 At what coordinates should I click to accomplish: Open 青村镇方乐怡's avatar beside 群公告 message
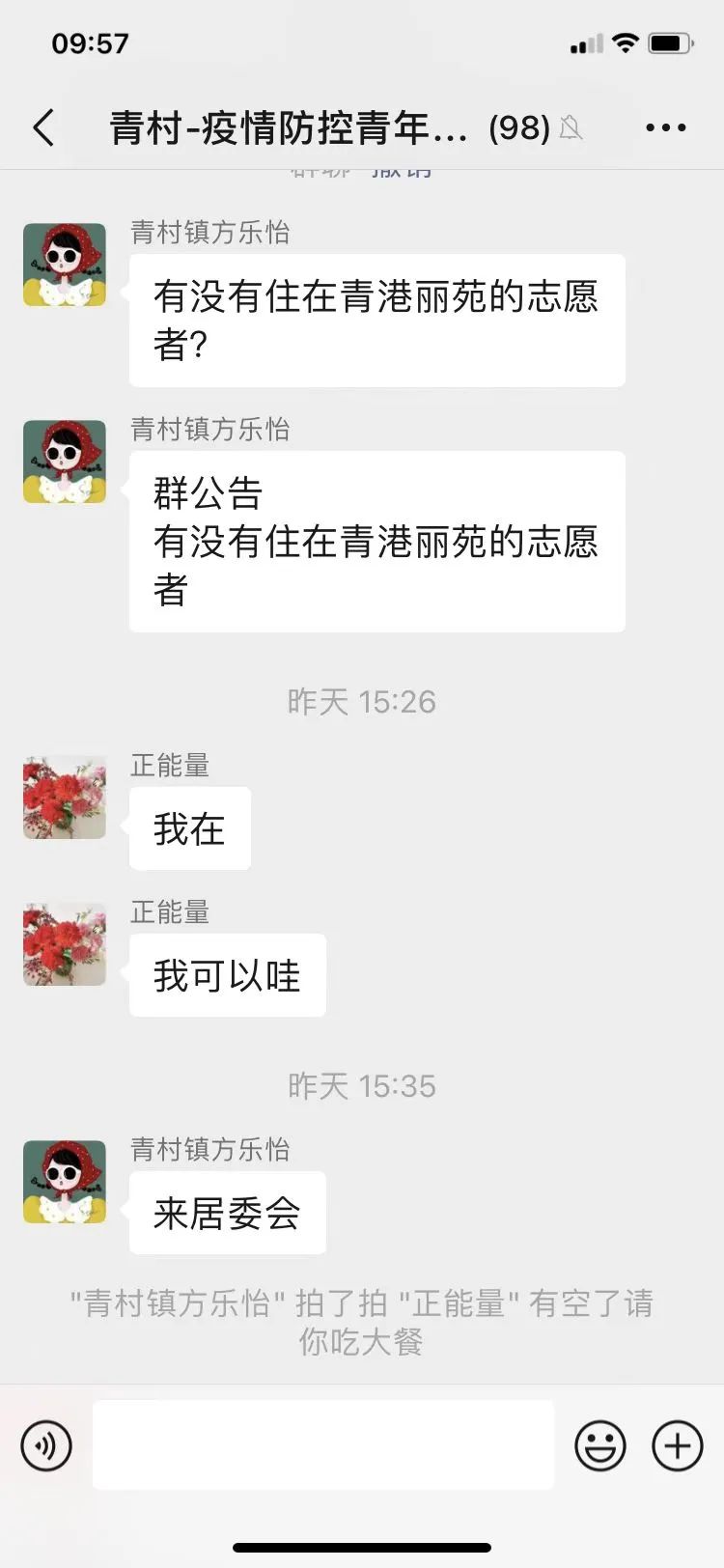tap(65, 462)
